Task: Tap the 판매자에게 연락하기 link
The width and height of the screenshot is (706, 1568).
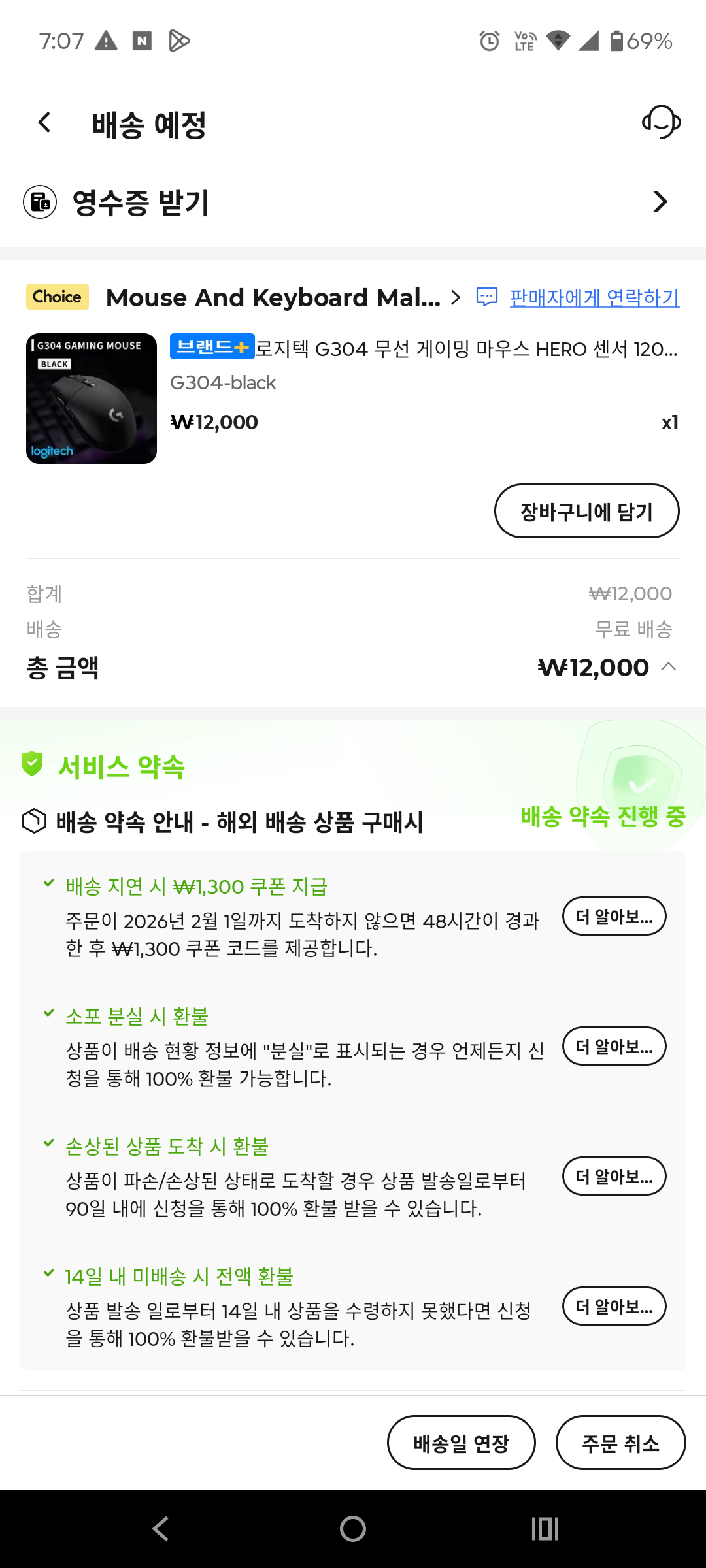Action: (594, 298)
